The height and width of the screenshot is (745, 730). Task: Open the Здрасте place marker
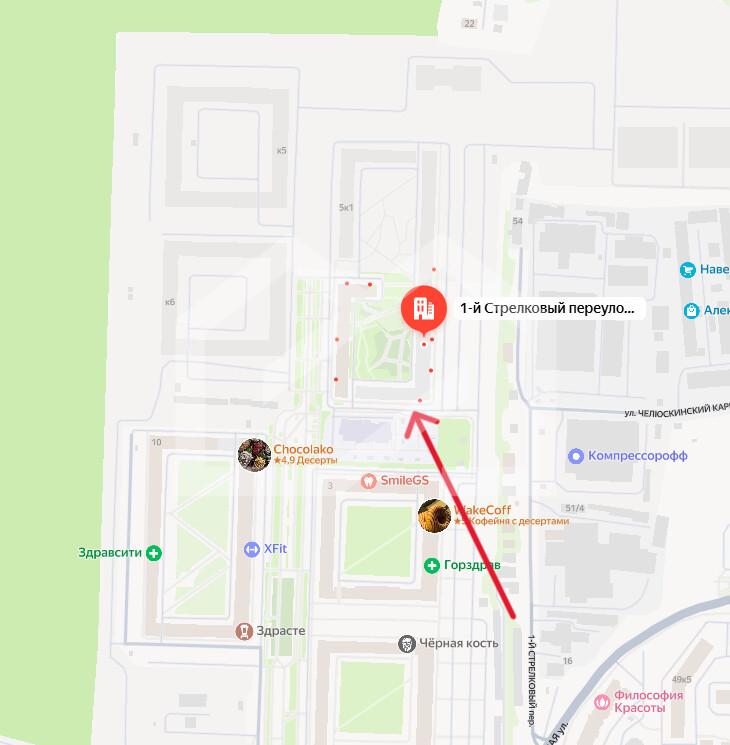tap(243, 631)
